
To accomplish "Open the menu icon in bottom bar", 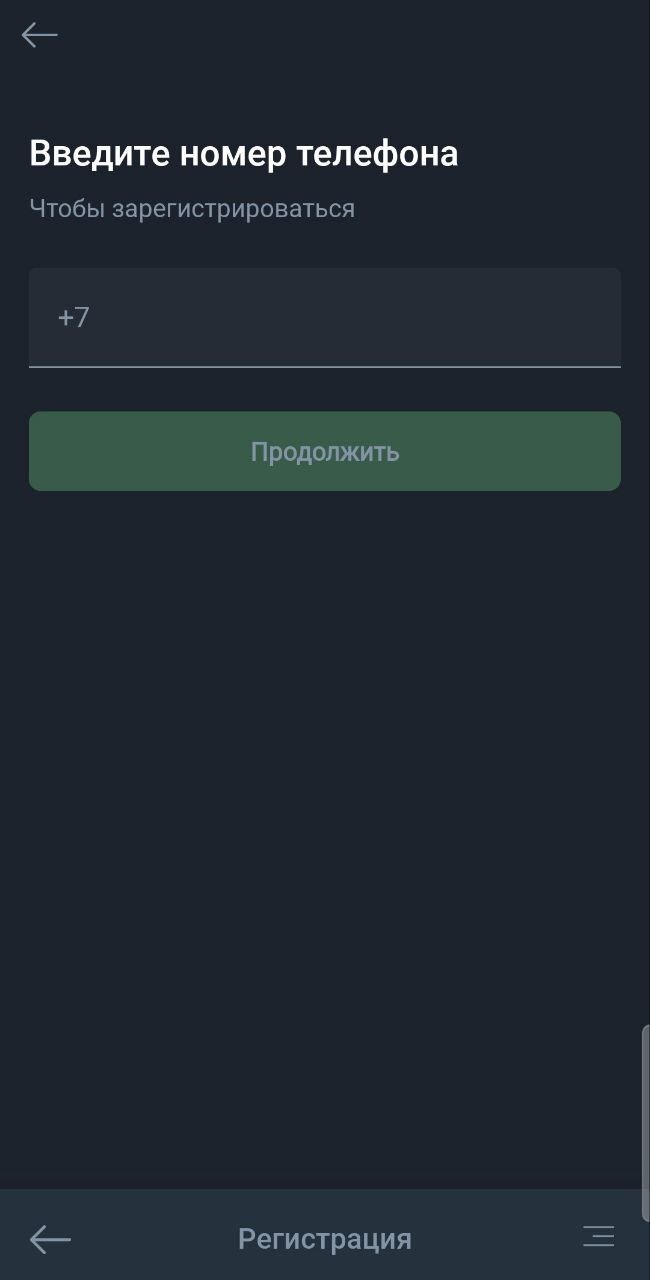I will 598,1237.
